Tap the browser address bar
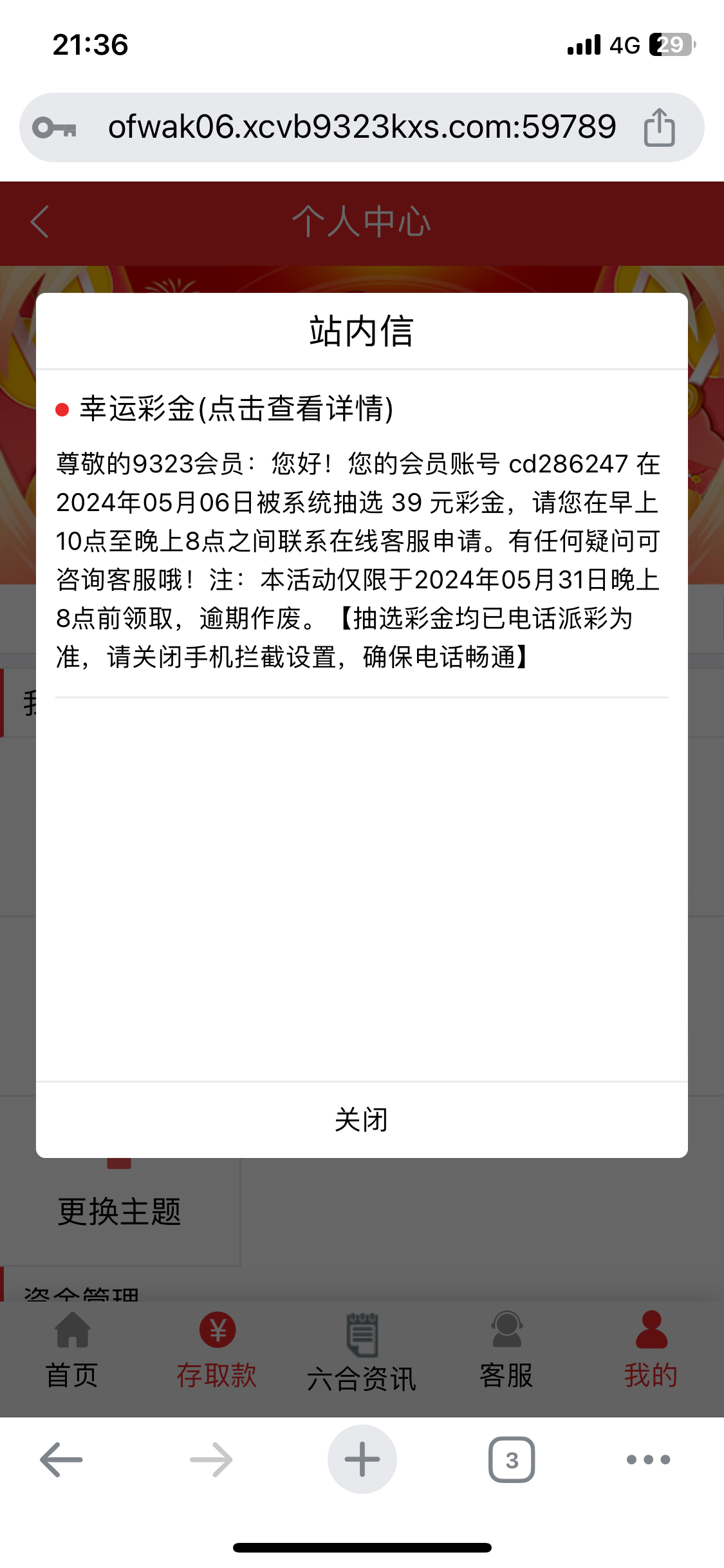The height and width of the screenshot is (1568, 724). tap(361, 127)
